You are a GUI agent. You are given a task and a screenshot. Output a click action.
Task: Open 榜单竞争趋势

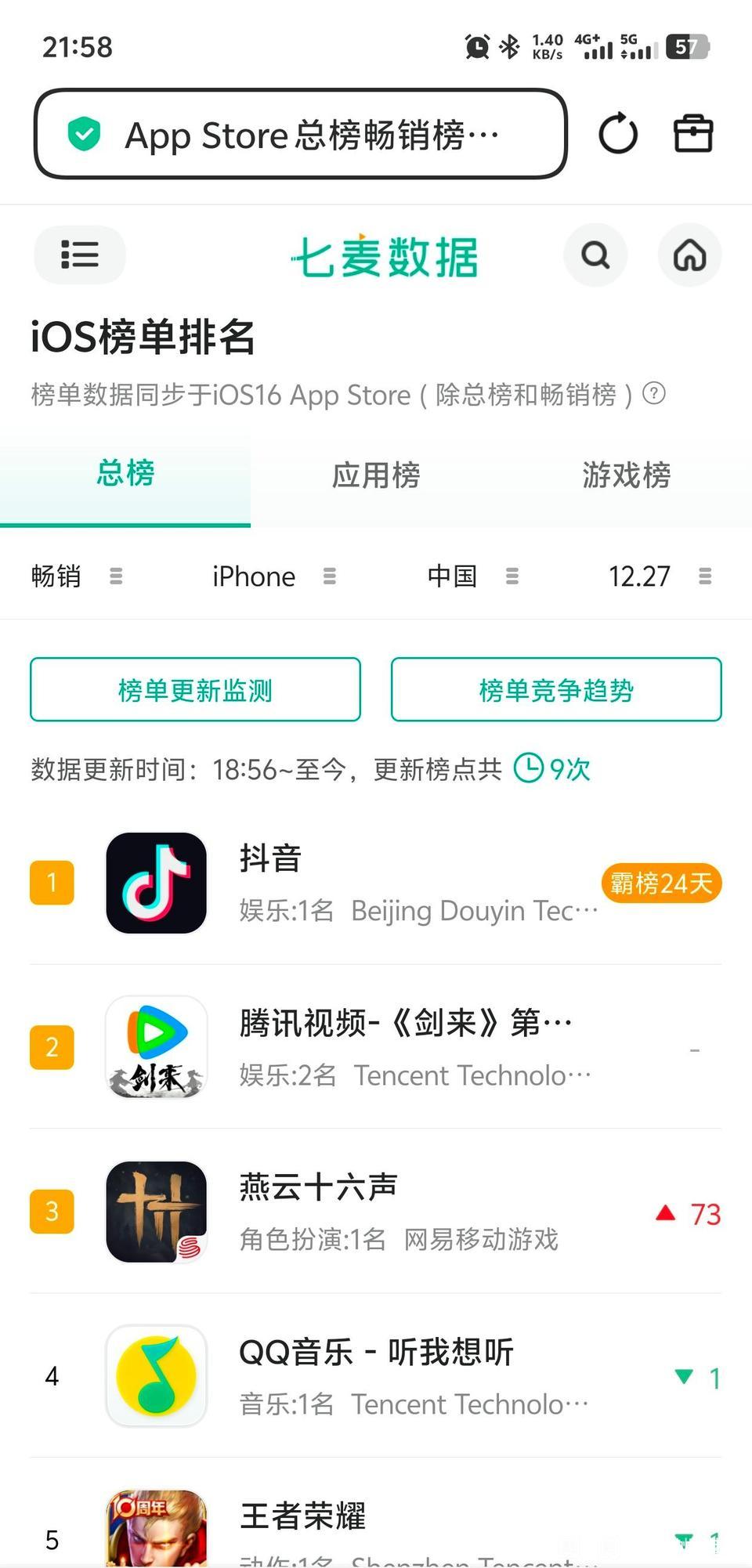(x=556, y=690)
